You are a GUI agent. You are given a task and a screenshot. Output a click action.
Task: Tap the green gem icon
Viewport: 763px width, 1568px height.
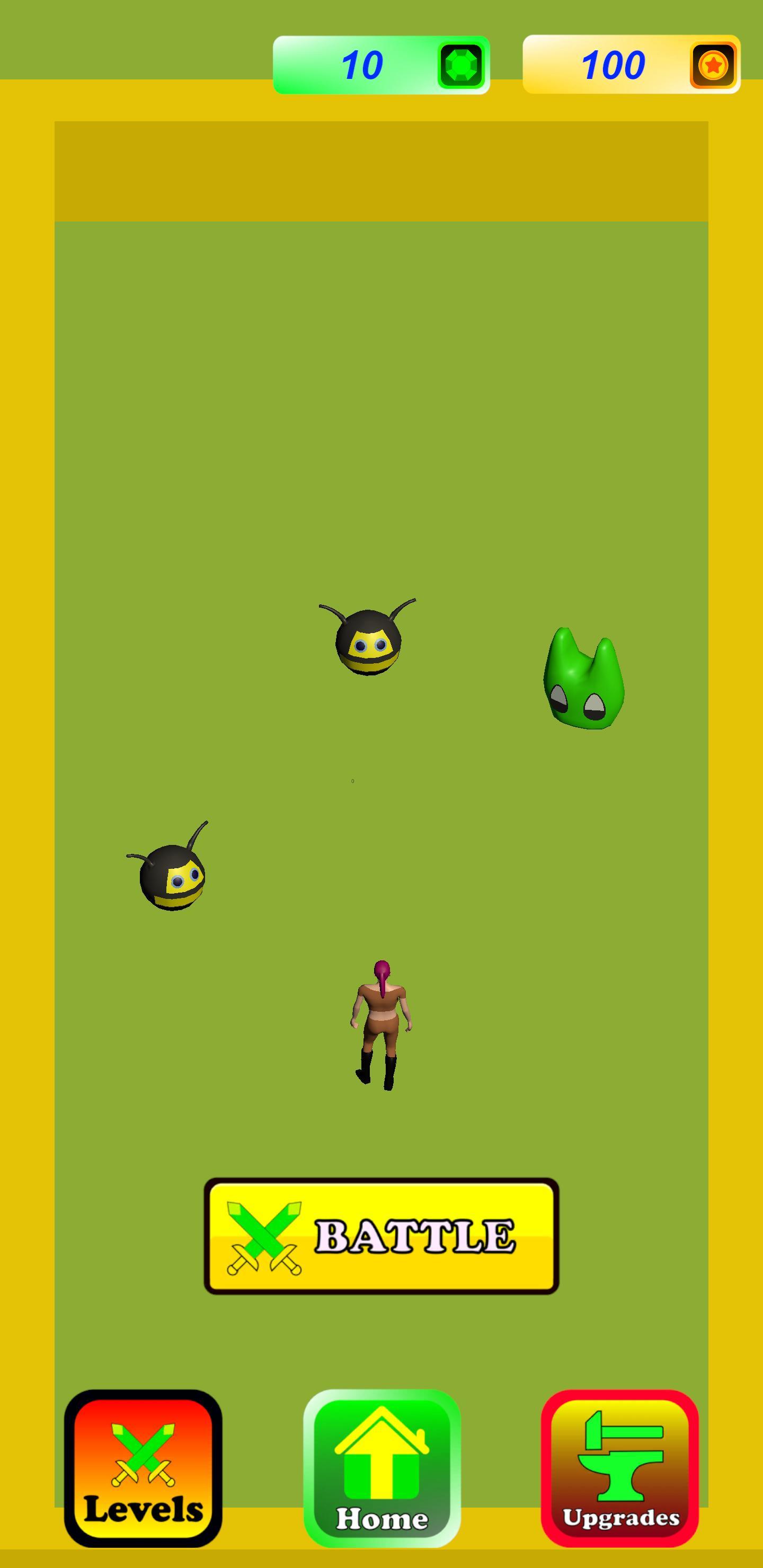[461, 65]
